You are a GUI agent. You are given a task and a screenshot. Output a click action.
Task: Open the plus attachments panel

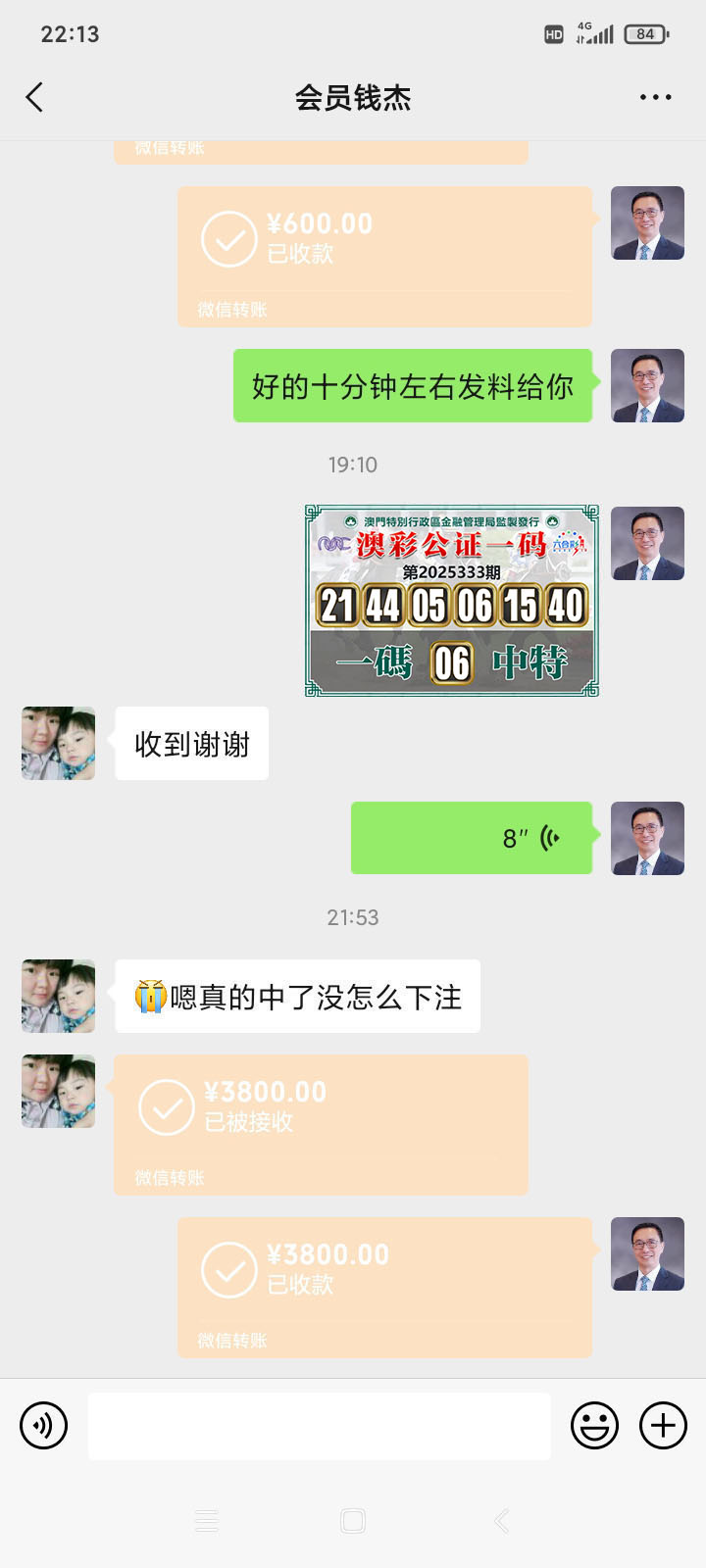(x=663, y=1425)
